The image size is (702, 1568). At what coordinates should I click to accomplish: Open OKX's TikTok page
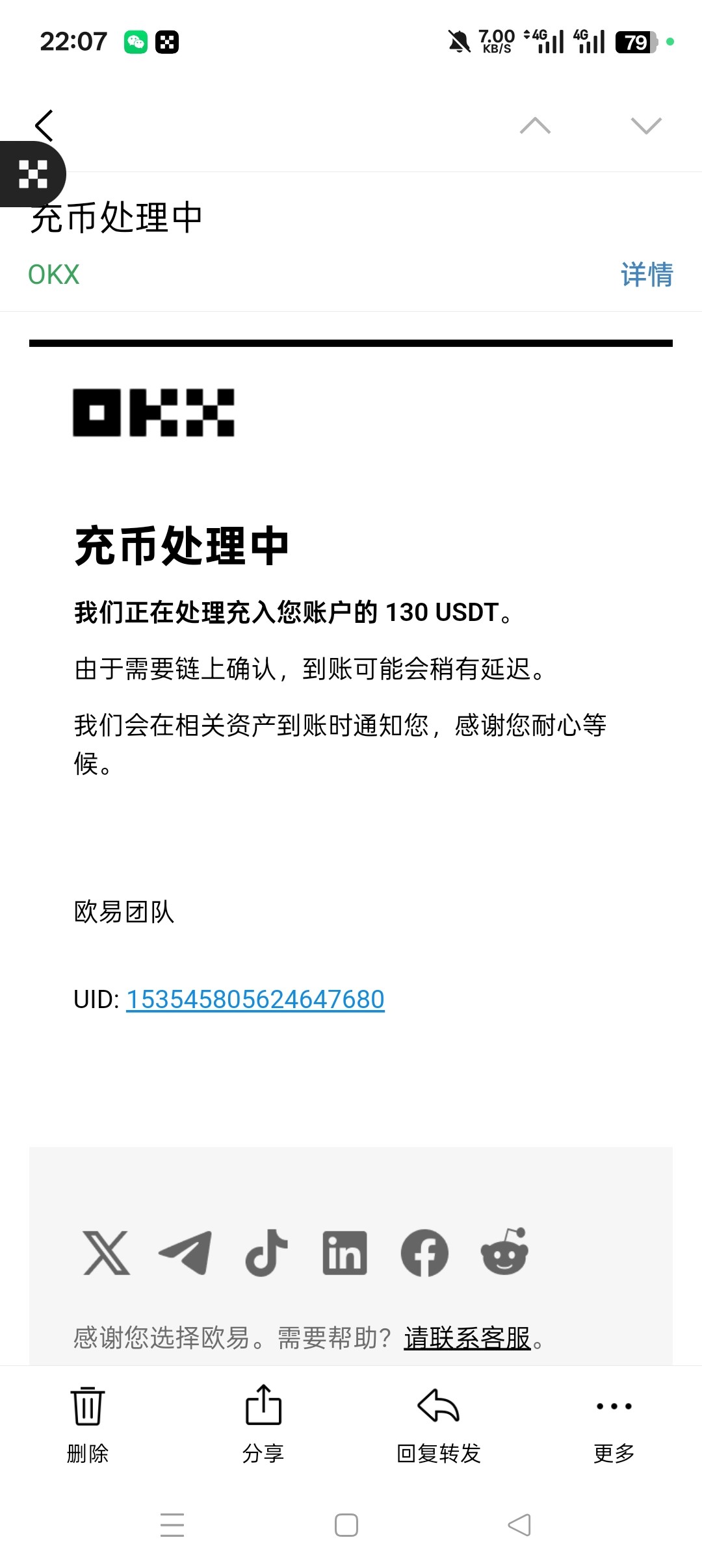pos(266,1253)
